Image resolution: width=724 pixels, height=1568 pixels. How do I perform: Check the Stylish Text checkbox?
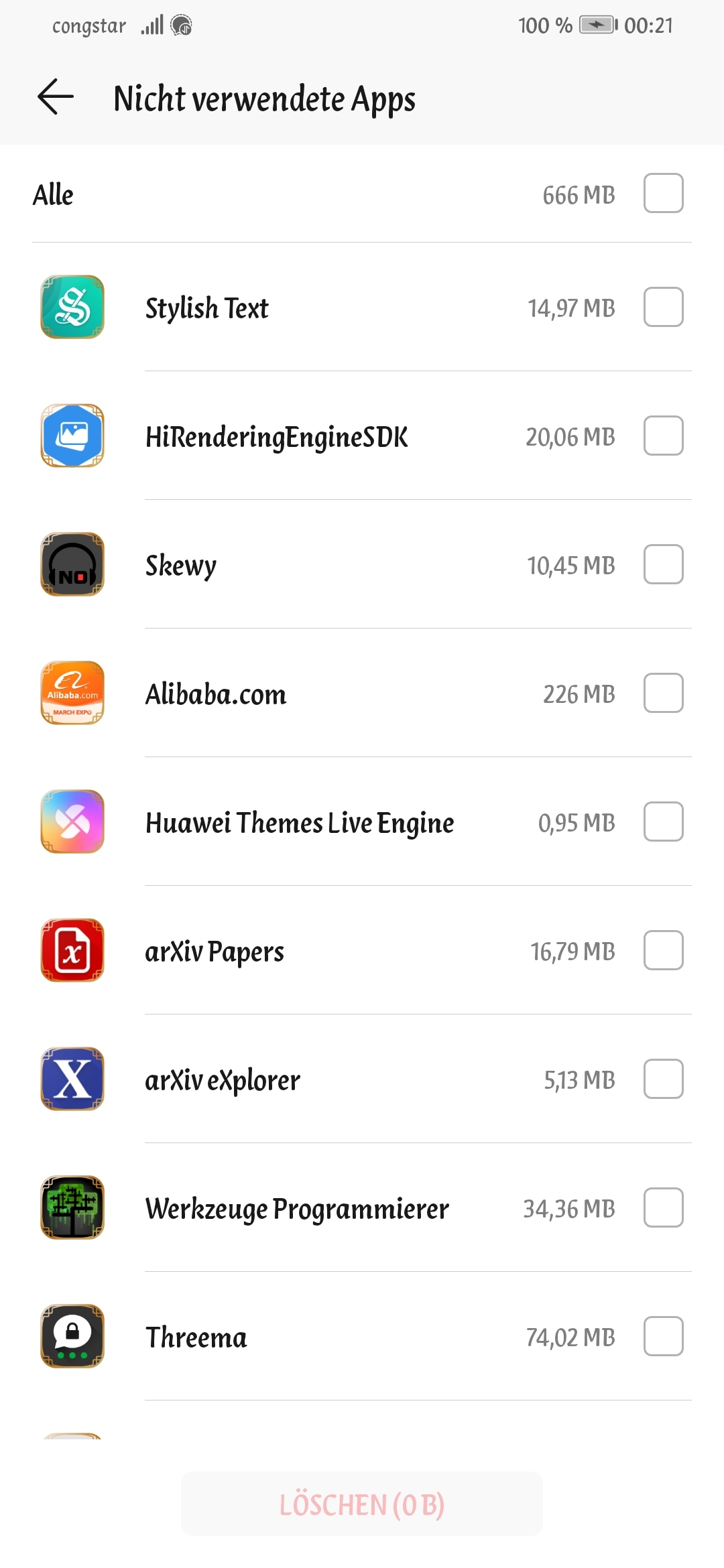(663, 307)
